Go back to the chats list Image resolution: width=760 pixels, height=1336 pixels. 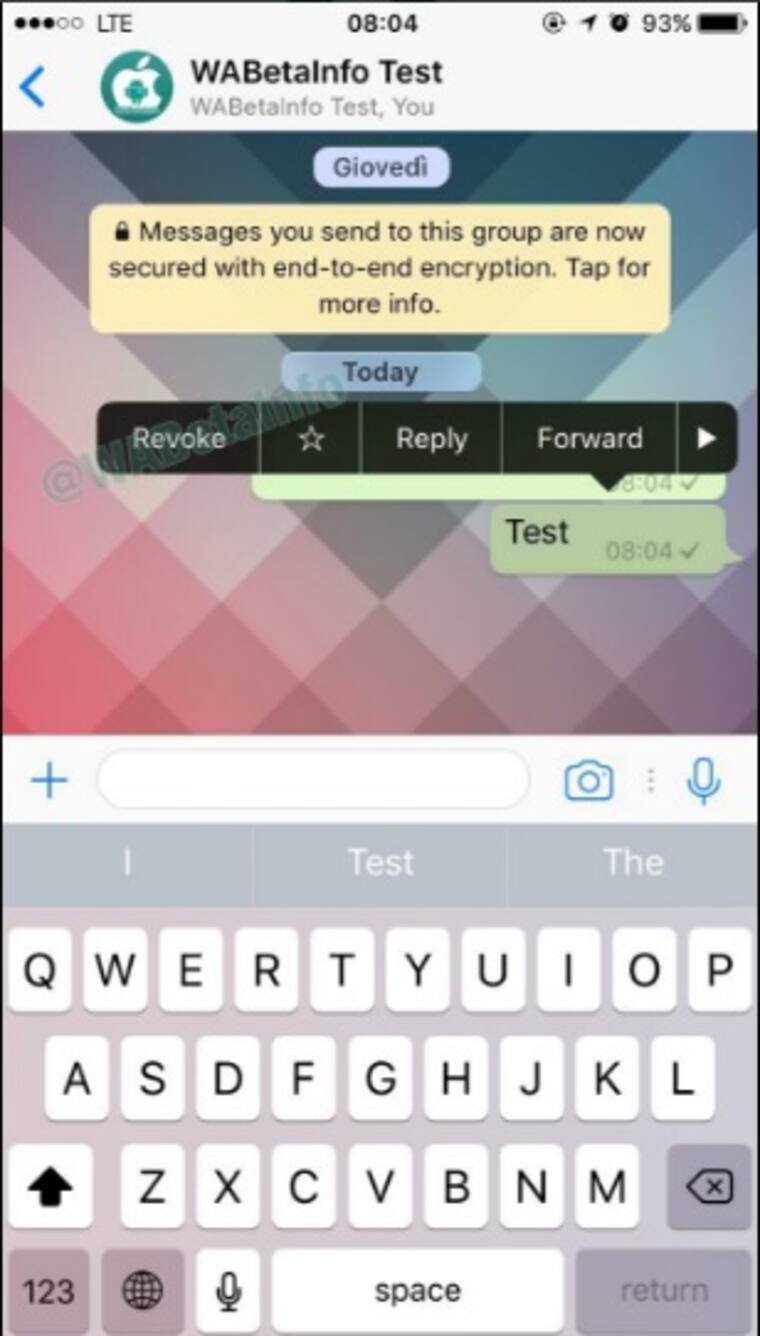click(x=32, y=88)
